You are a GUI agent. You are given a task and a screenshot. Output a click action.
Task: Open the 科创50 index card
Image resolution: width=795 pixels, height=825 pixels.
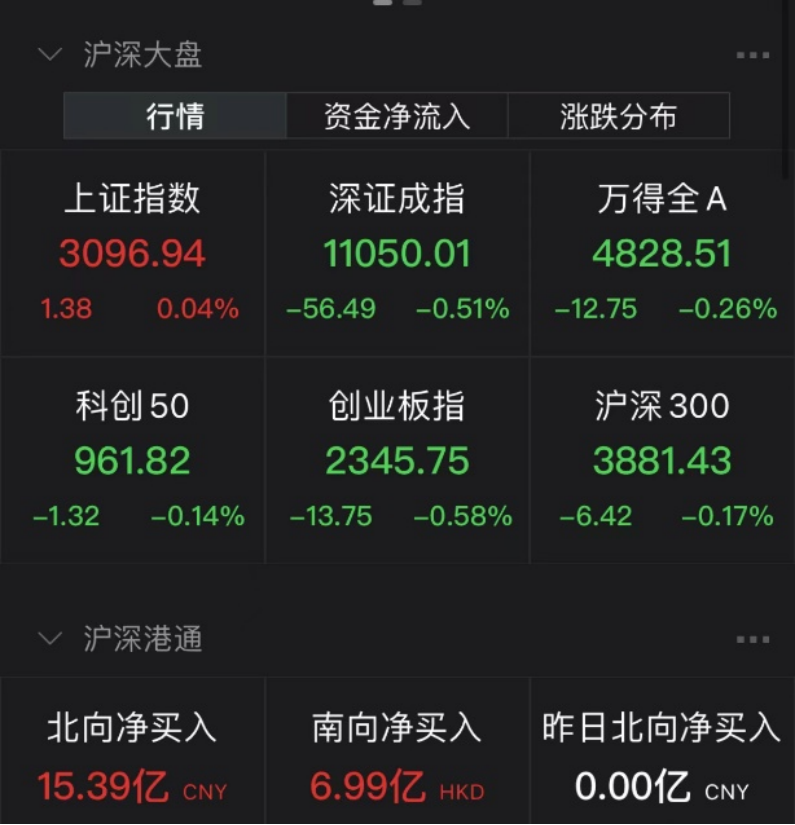(x=132, y=457)
